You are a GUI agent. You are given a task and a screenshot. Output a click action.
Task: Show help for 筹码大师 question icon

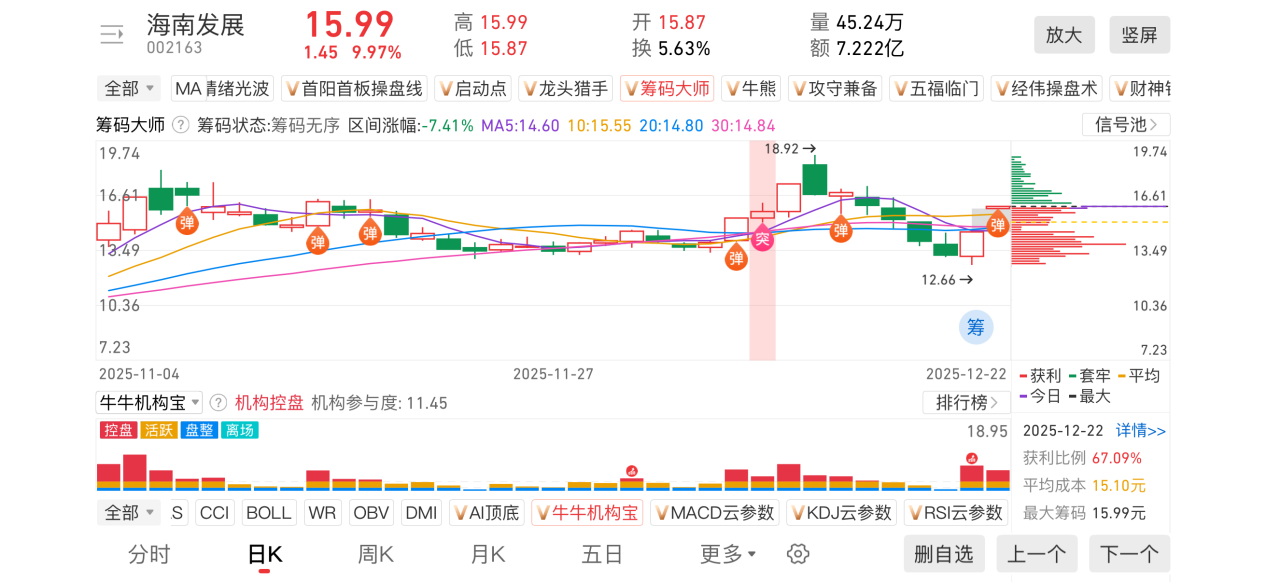coord(181,125)
